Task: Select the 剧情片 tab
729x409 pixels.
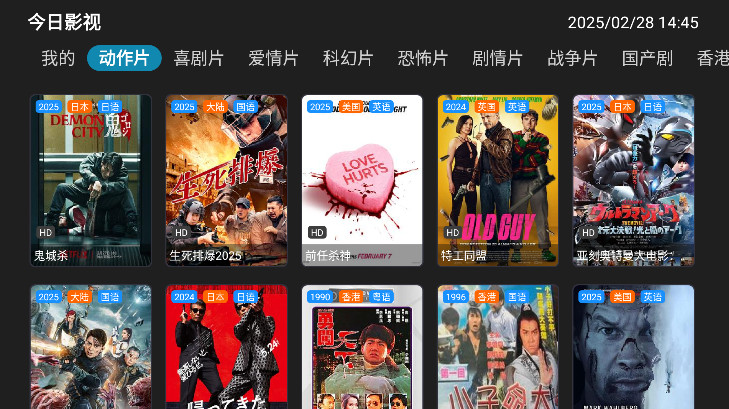Action: (497, 58)
